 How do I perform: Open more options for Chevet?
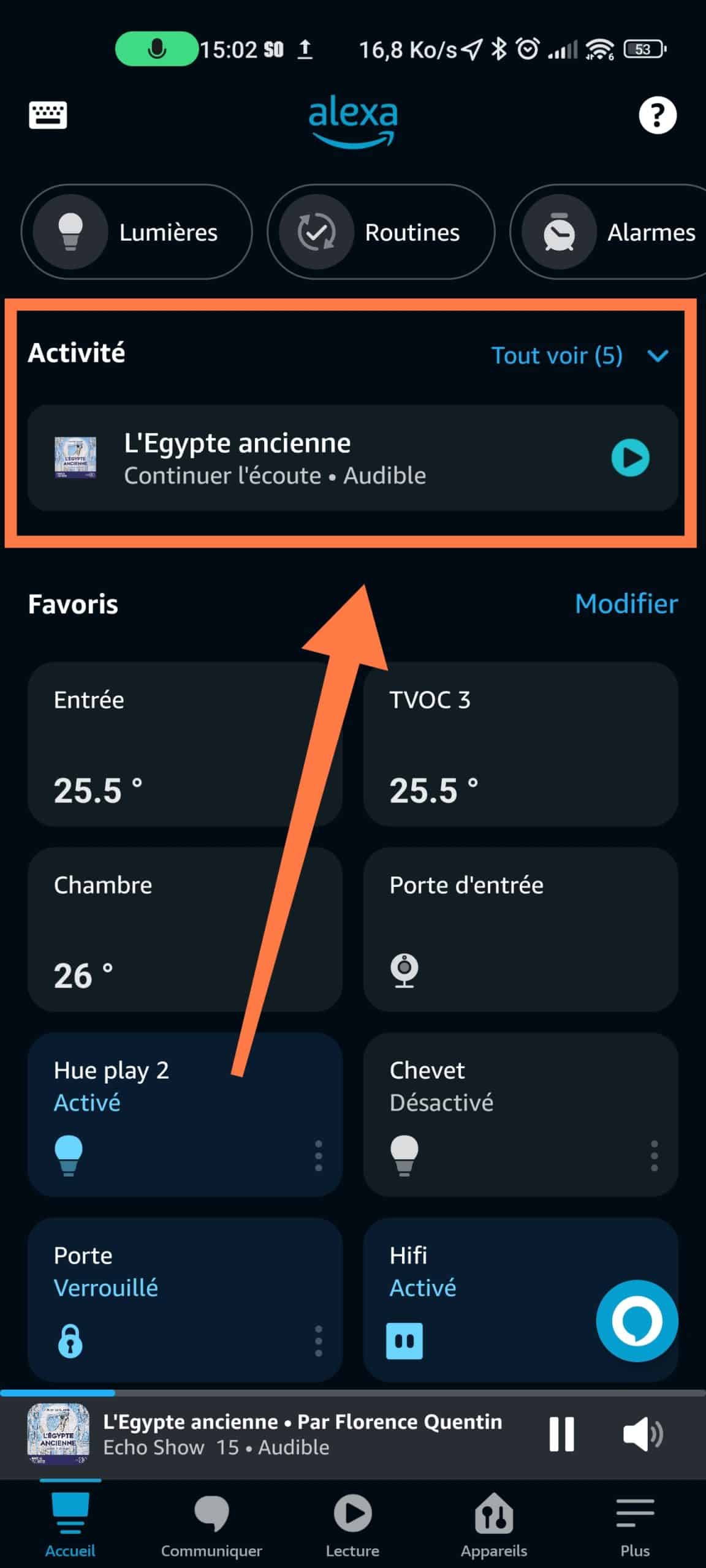coord(654,1156)
